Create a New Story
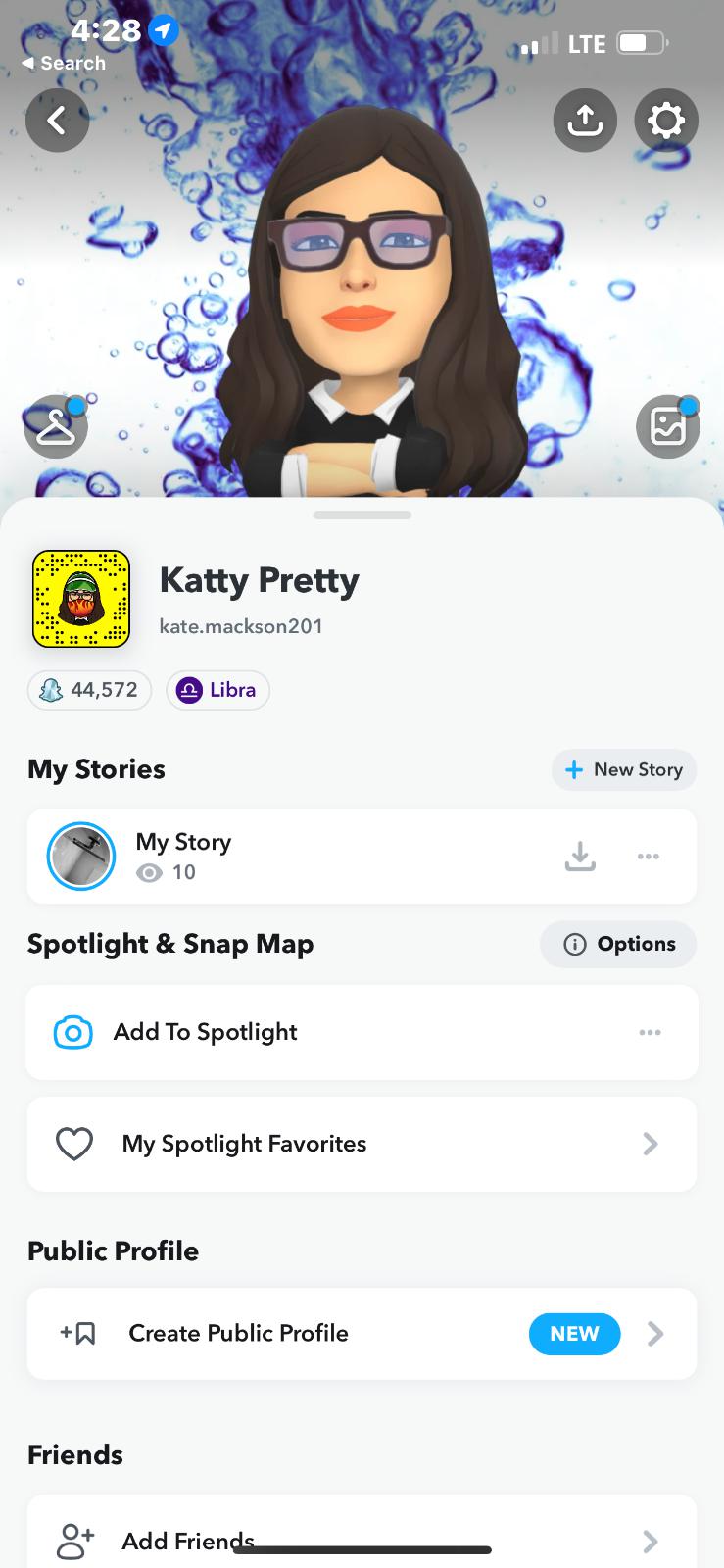The height and width of the screenshot is (1568, 724). (624, 769)
